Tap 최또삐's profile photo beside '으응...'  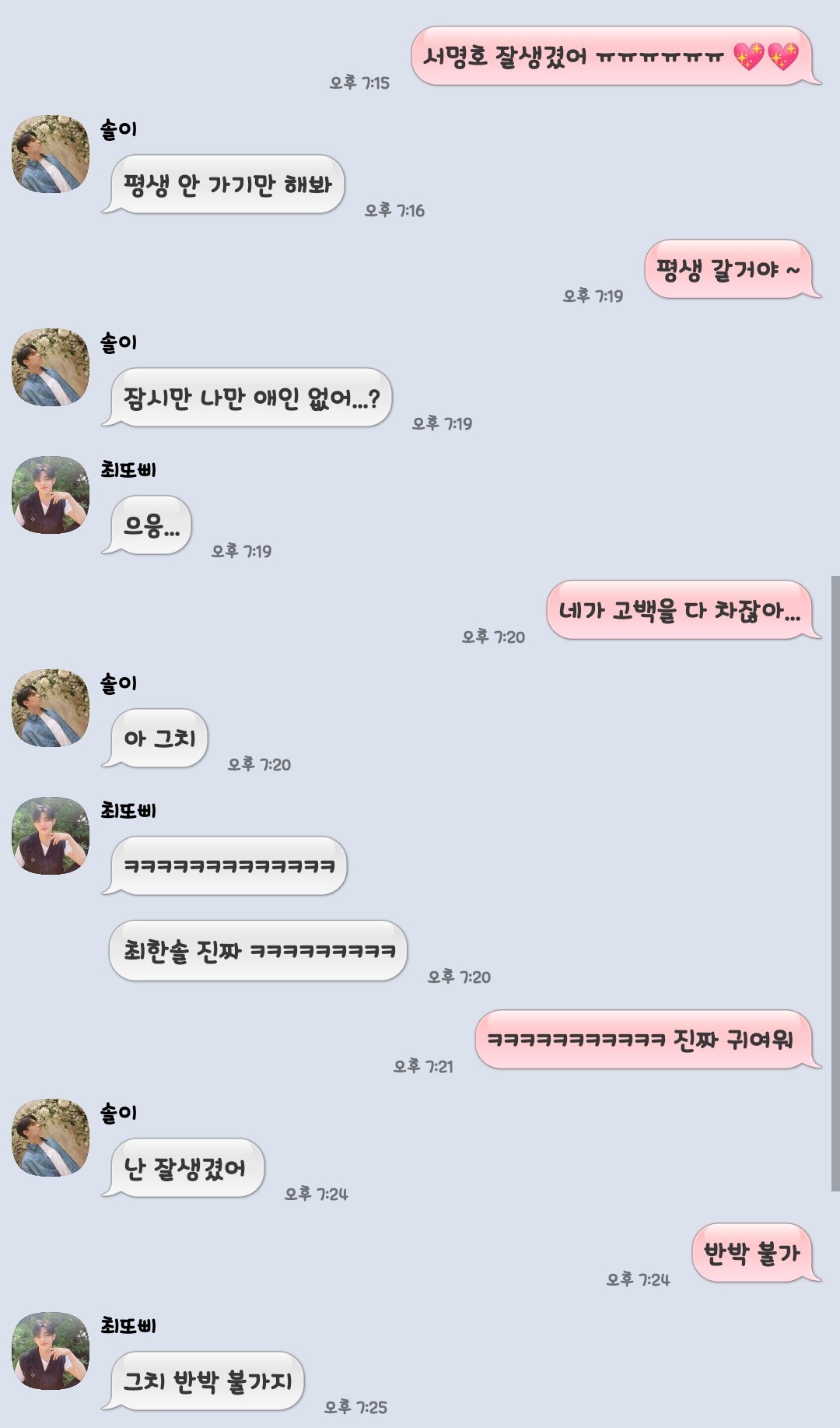coord(51,495)
